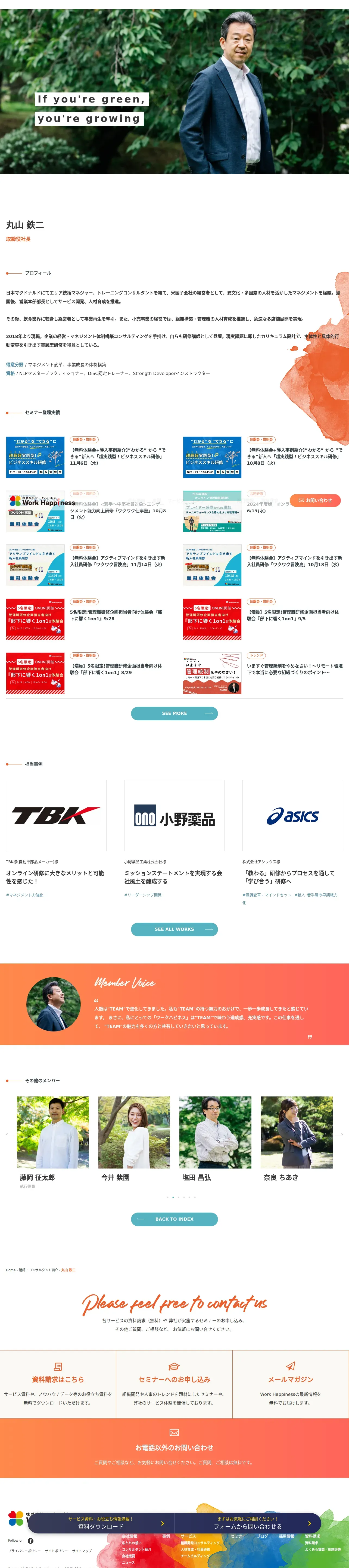Tap 資料ダウンロード in the bottom bar
Screen dimensions: 349x1568
click(x=101, y=1523)
